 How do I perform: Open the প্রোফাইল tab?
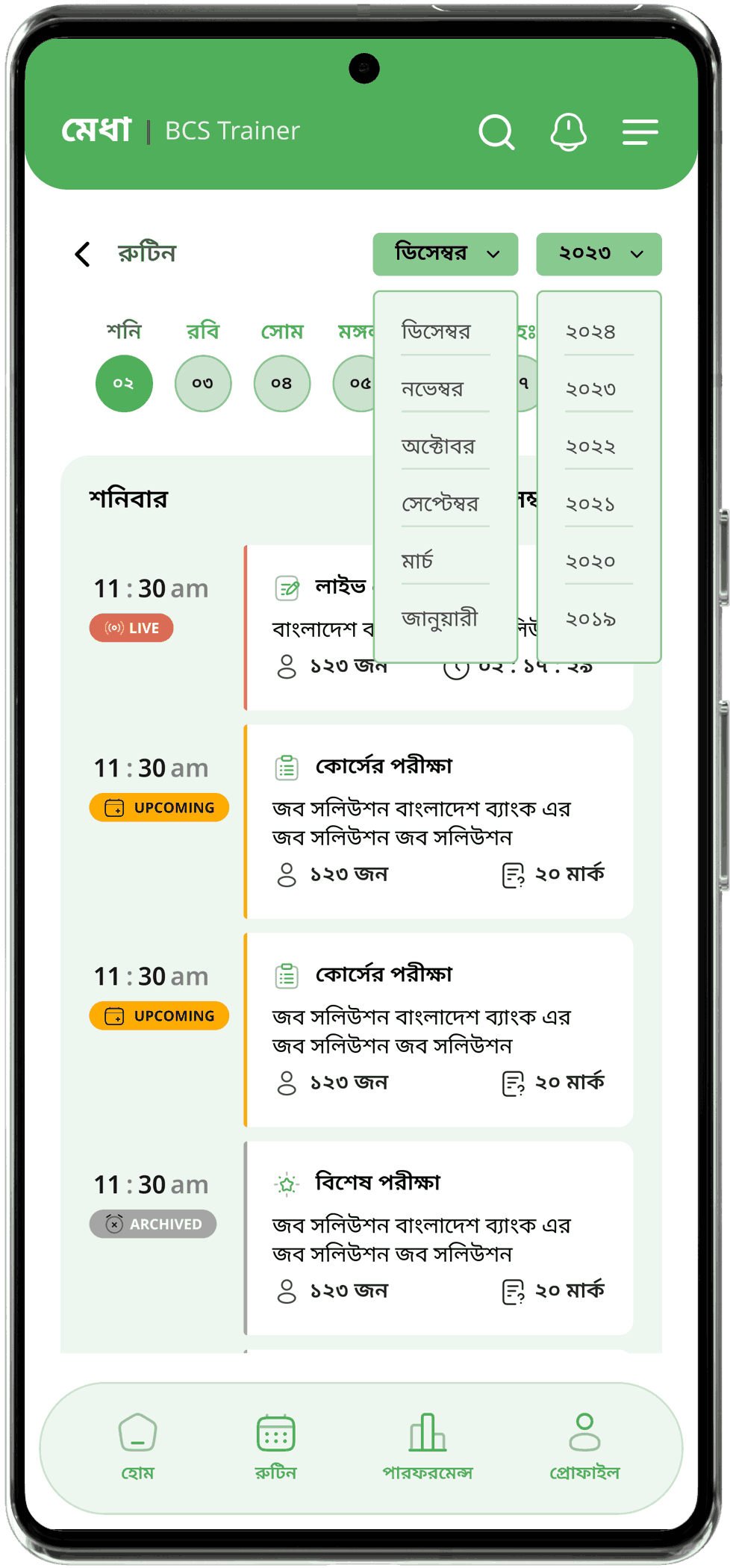click(x=584, y=1446)
